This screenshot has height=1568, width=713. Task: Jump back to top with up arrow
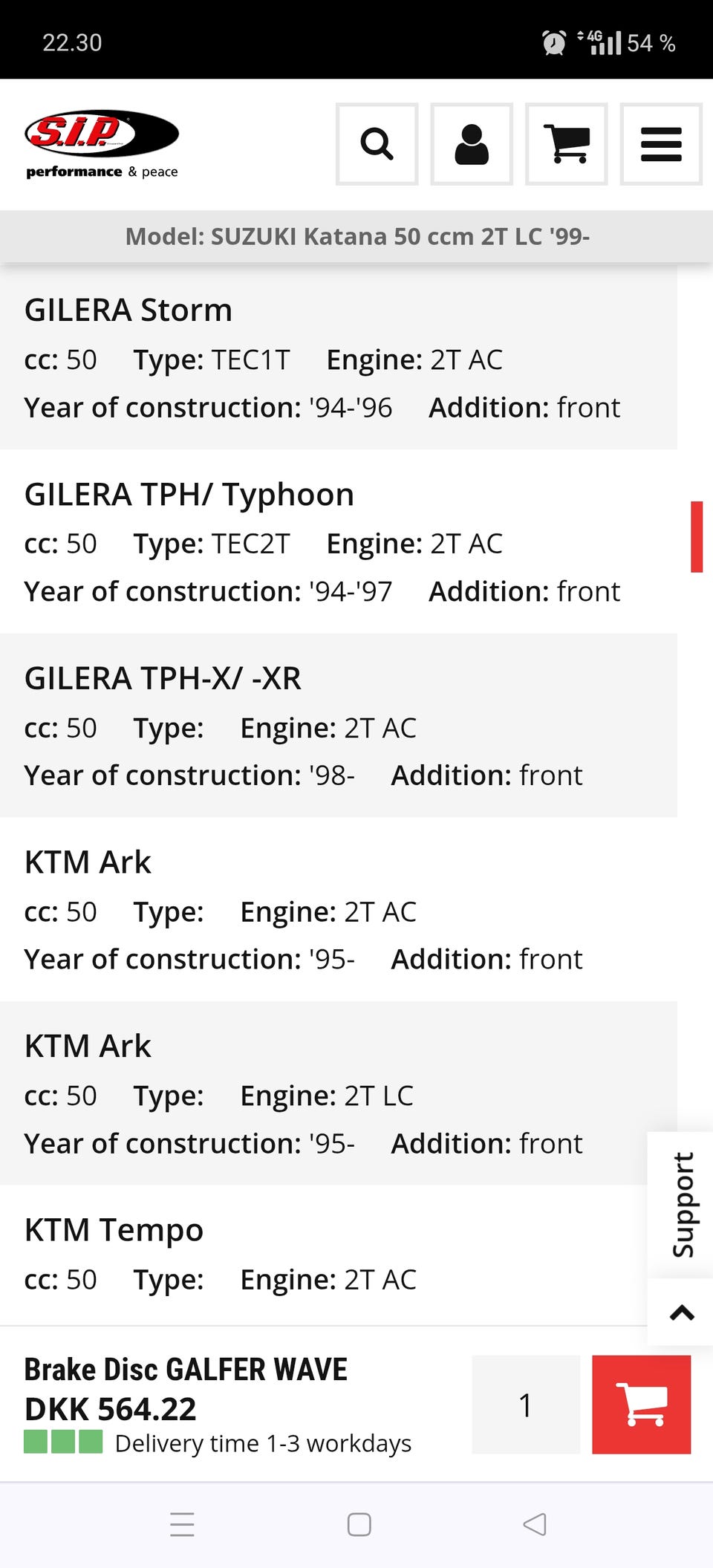681,1312
